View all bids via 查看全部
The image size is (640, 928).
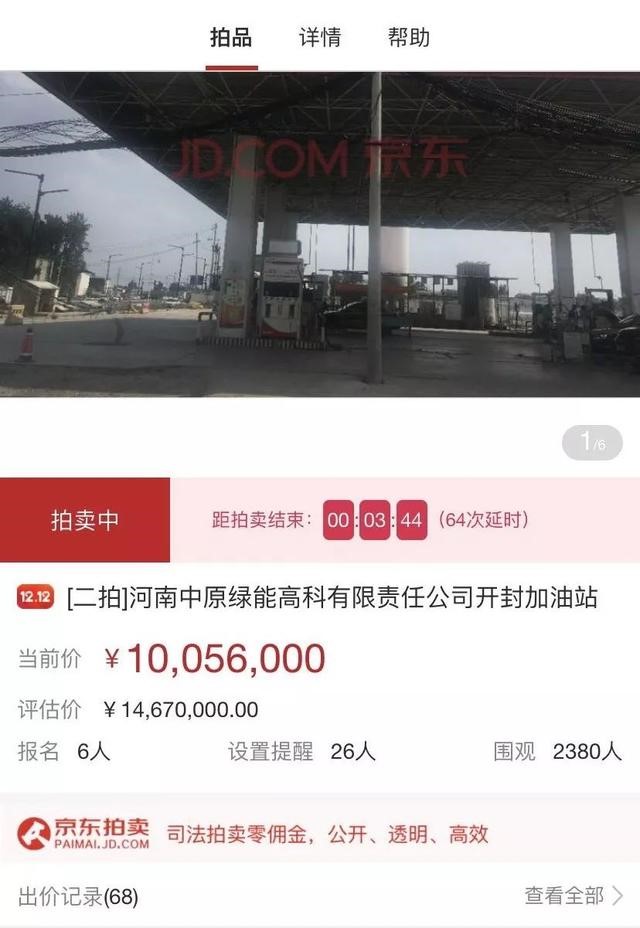point(573,895)
